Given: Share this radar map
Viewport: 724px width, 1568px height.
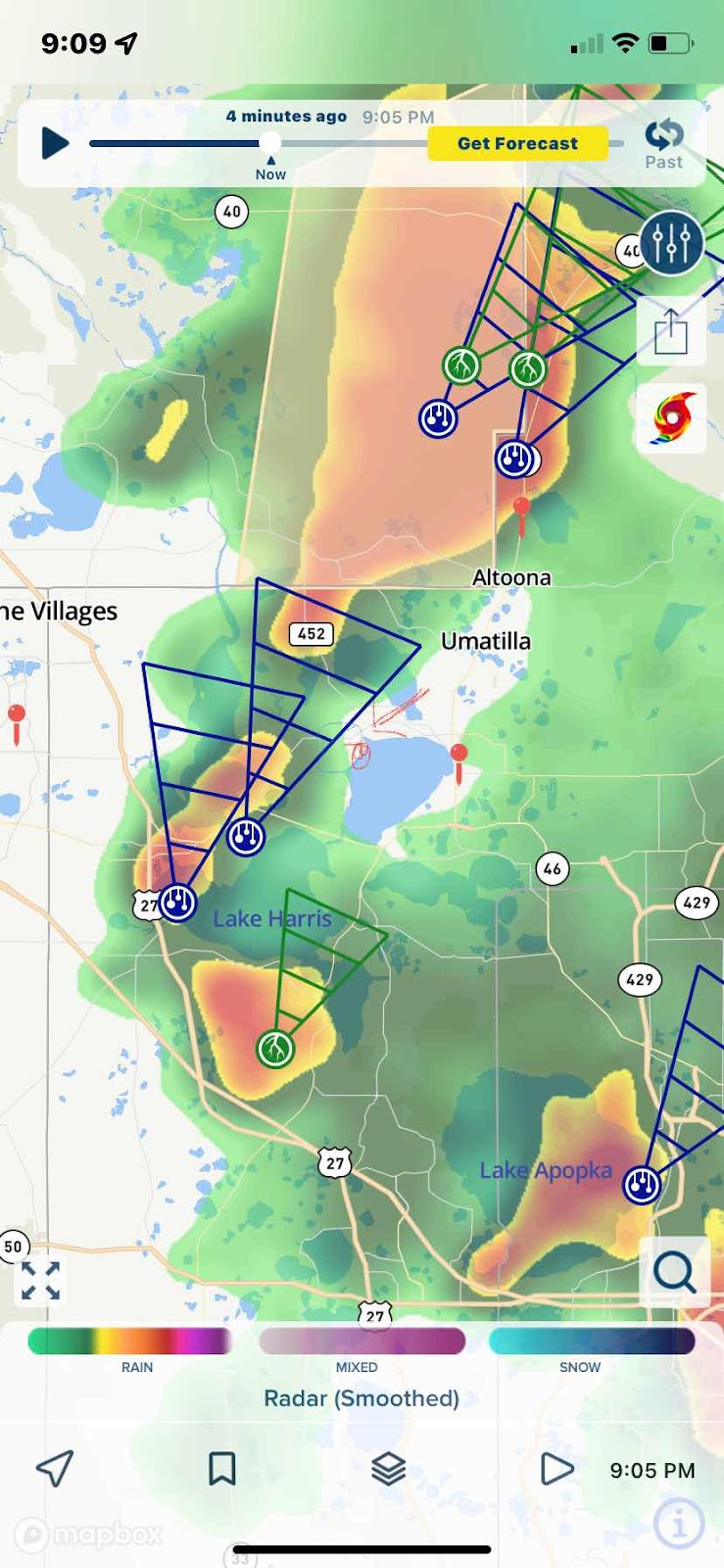Looking at the screenshot, I should click(x=671, y=331).
